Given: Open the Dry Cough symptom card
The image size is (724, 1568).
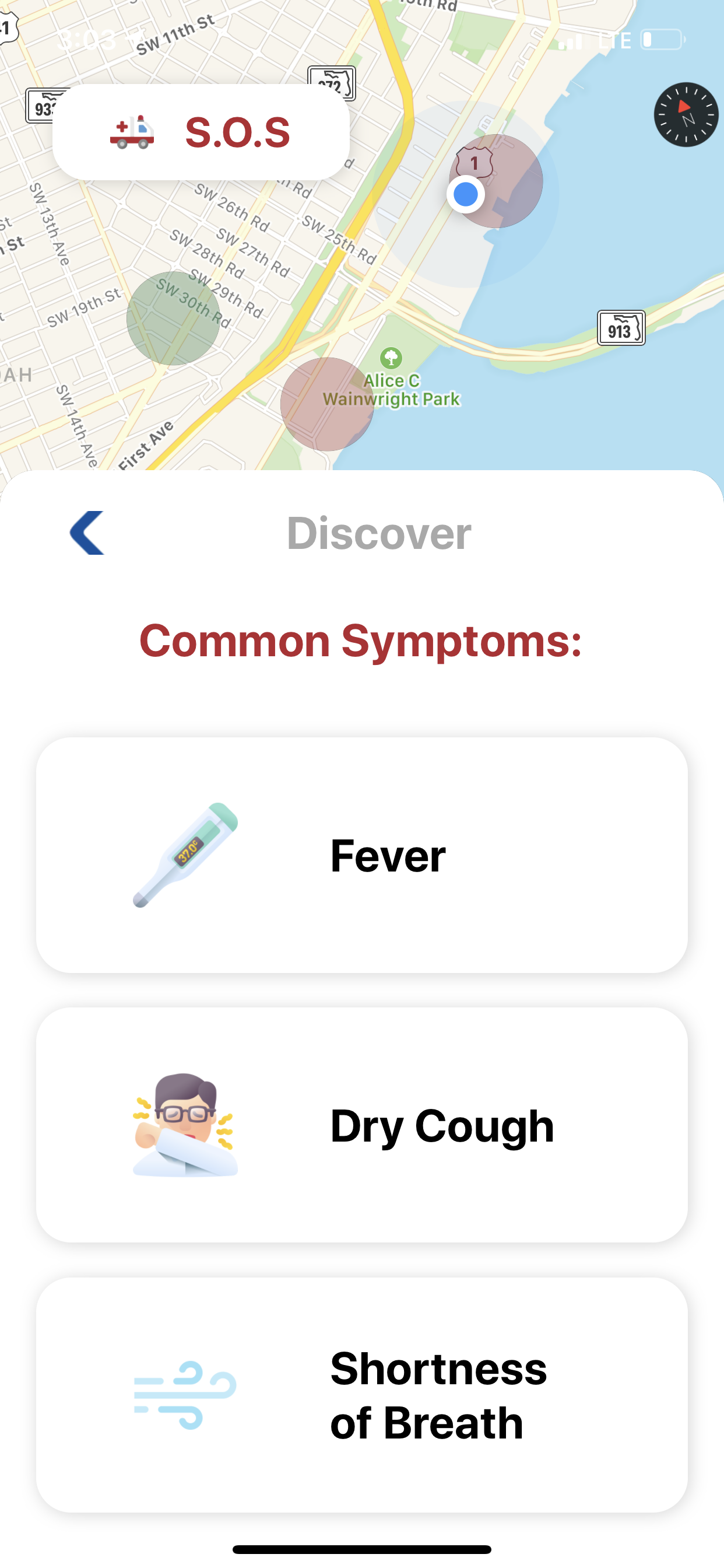Looking at the screenshot, I should tap(361, 1125).
